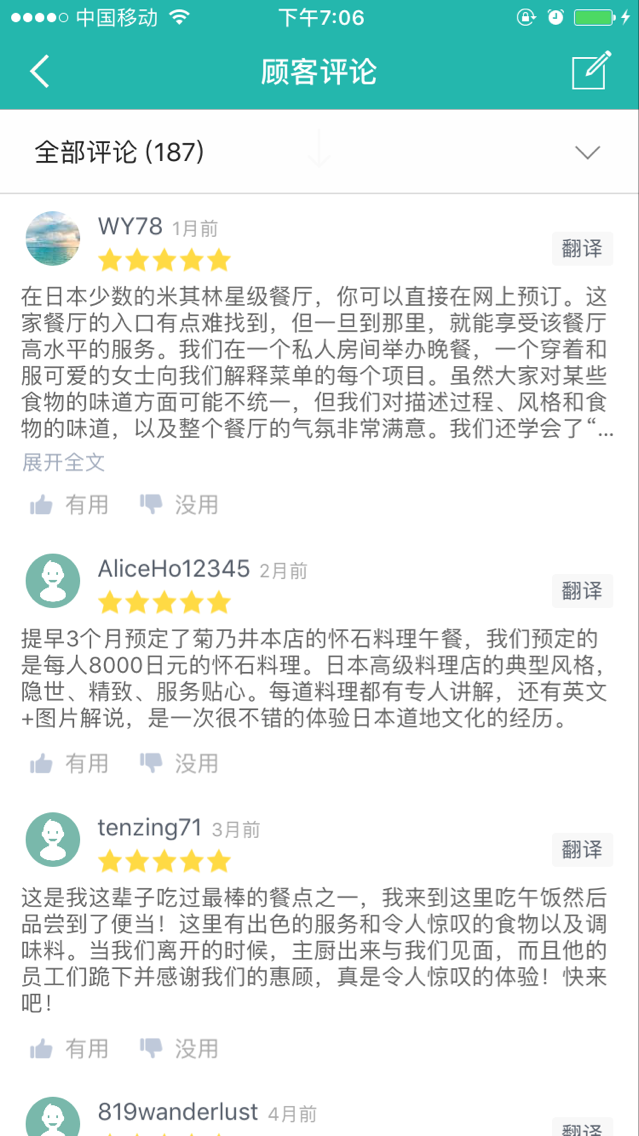Open WY78's profile avatar
639x1136 pixels.
point(53,238)
